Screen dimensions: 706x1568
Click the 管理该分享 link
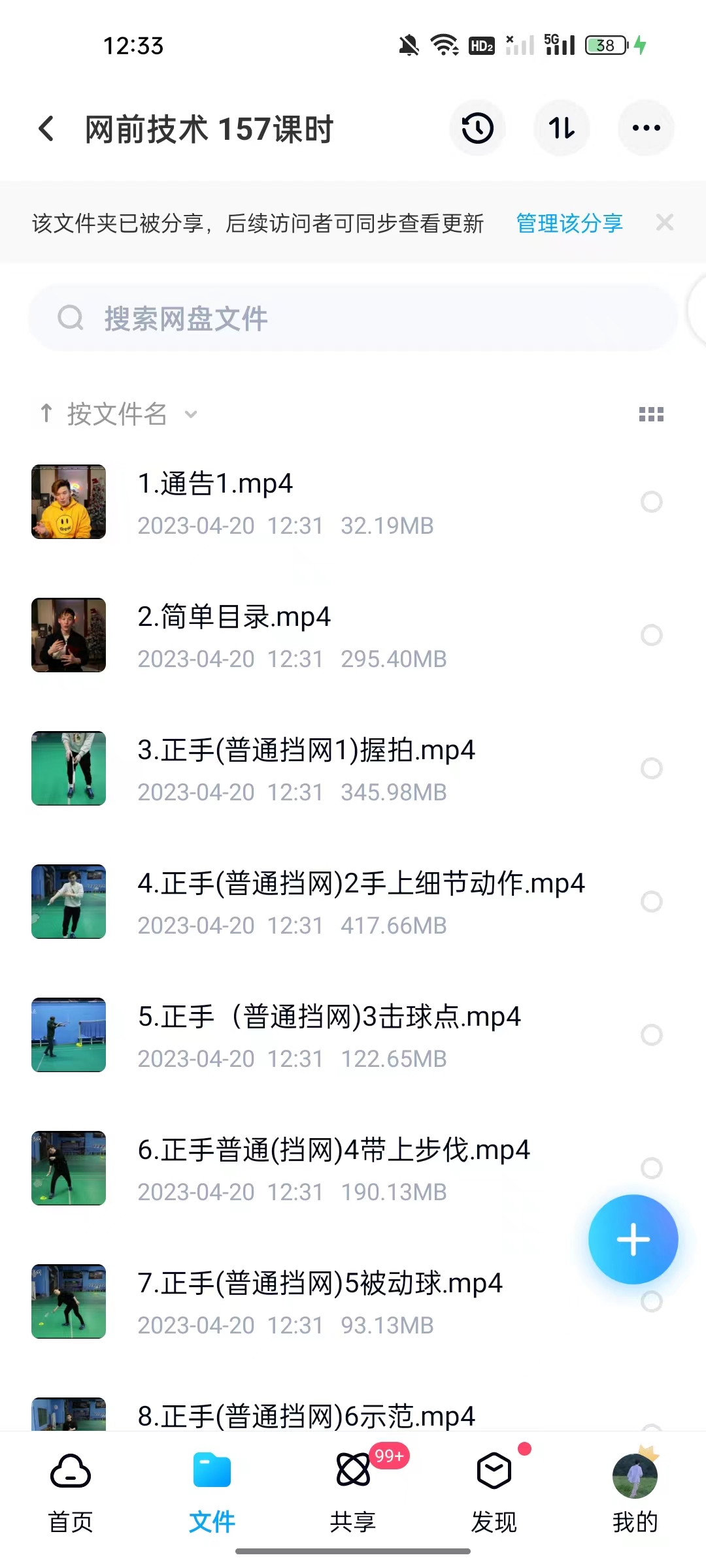coord(568,223)
